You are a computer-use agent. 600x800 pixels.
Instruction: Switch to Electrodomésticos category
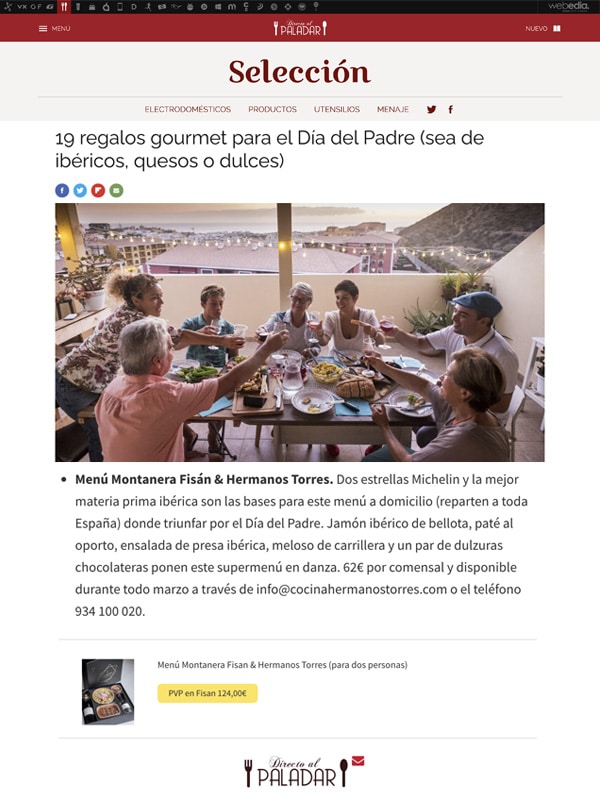click(187, 109)
